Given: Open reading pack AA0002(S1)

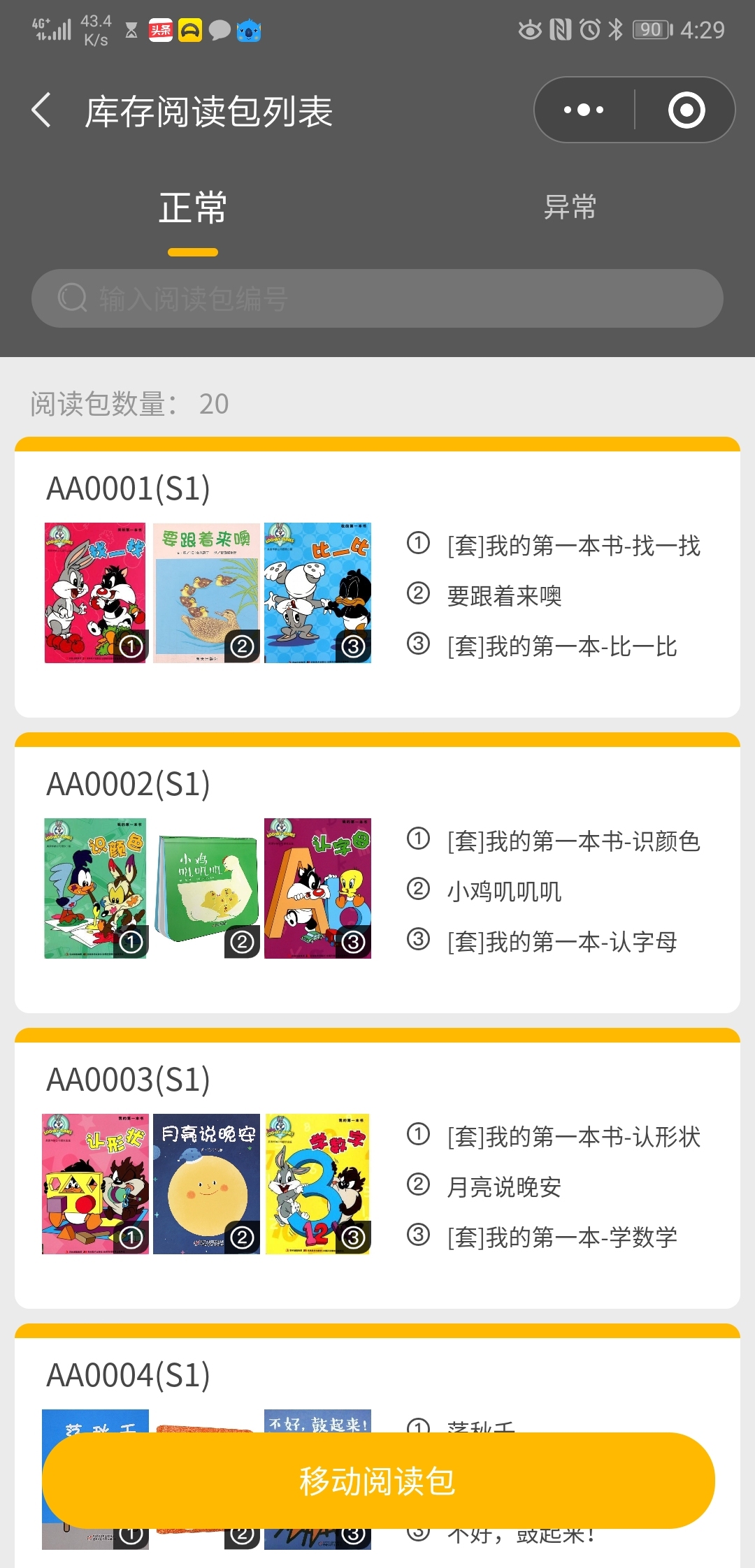Looking at the screenshot, I should (x=377, y=875).
